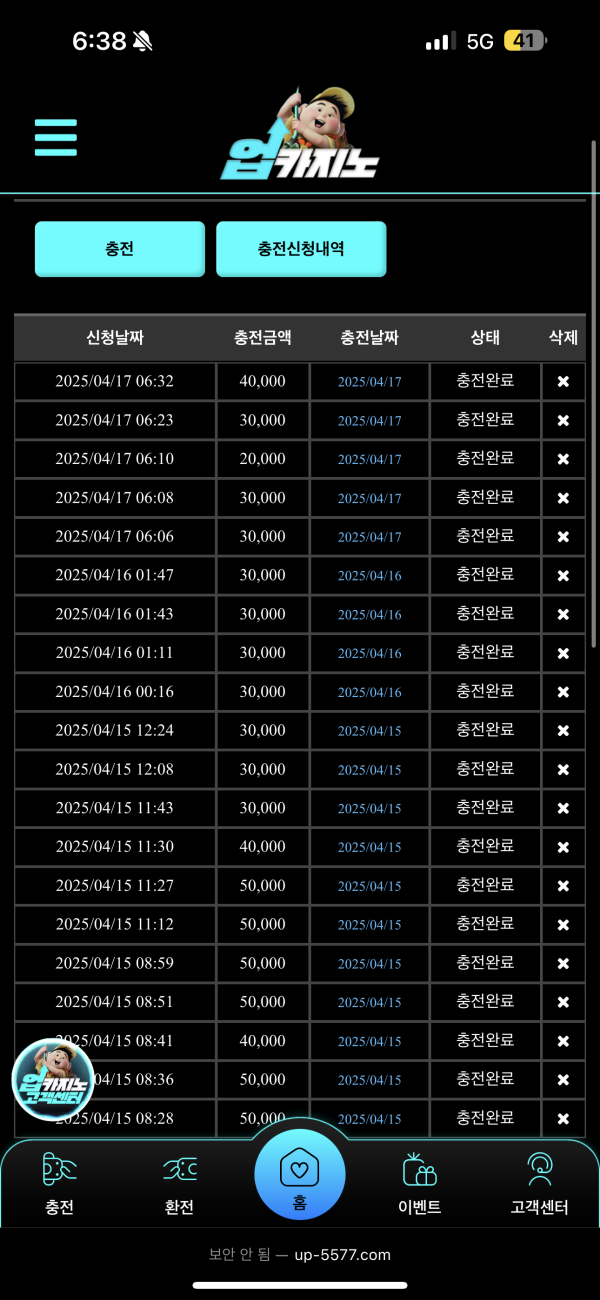Delete the 2025/04/15 08:59 entry
600x1300 pixels.
coord(563,964)
